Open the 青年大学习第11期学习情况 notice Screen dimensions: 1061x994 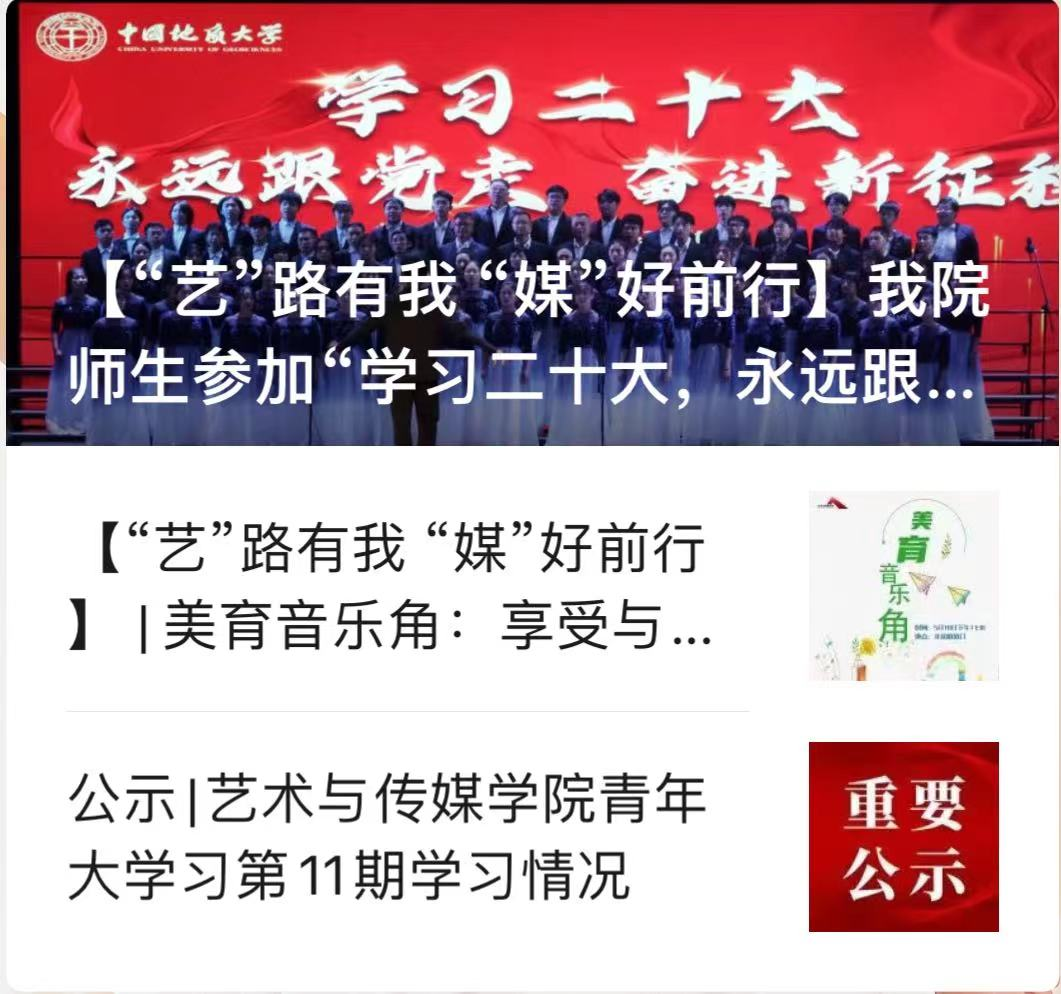pos(388,838)
